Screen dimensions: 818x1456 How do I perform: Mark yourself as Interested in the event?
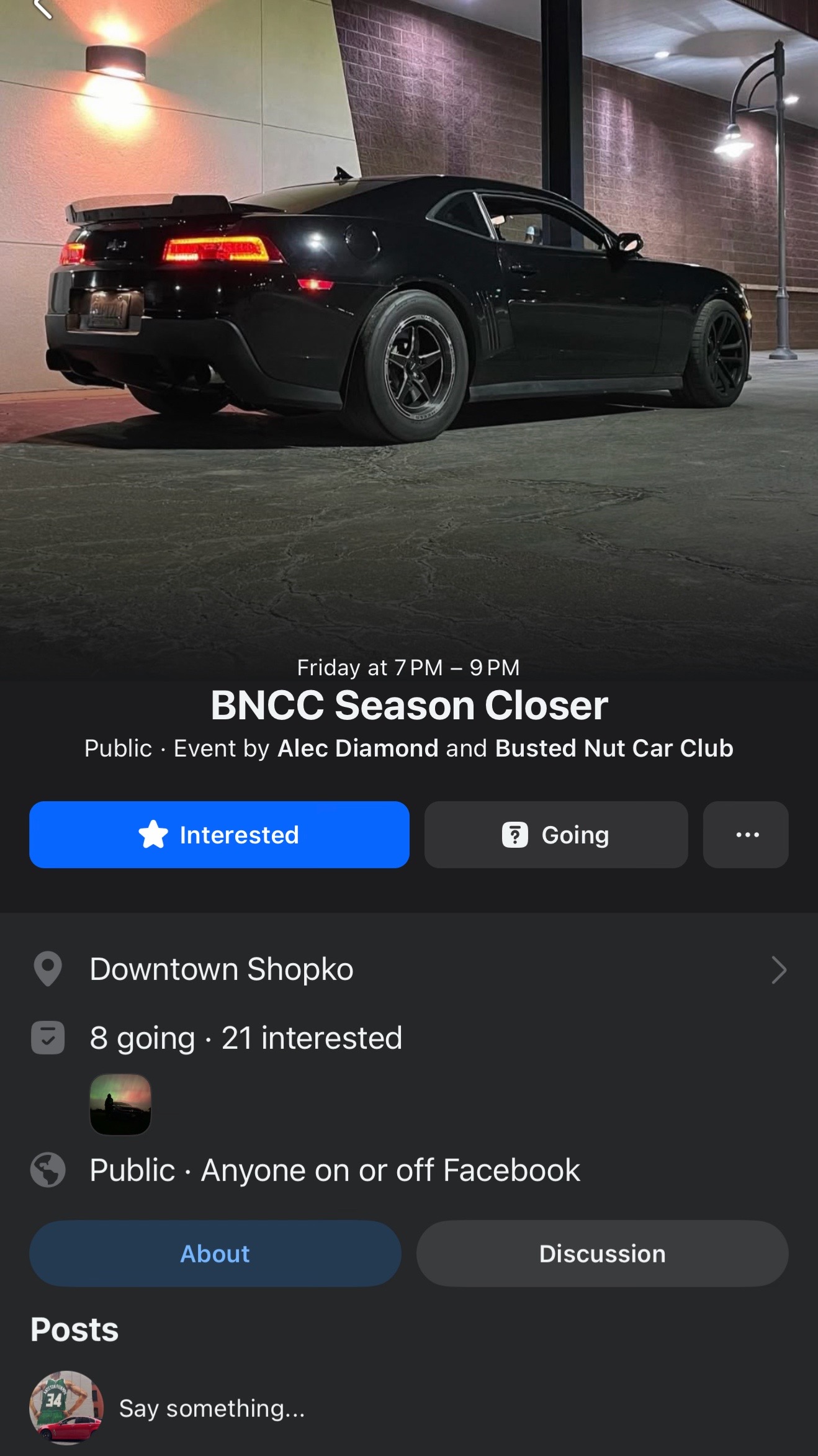(x=219, y=835)
